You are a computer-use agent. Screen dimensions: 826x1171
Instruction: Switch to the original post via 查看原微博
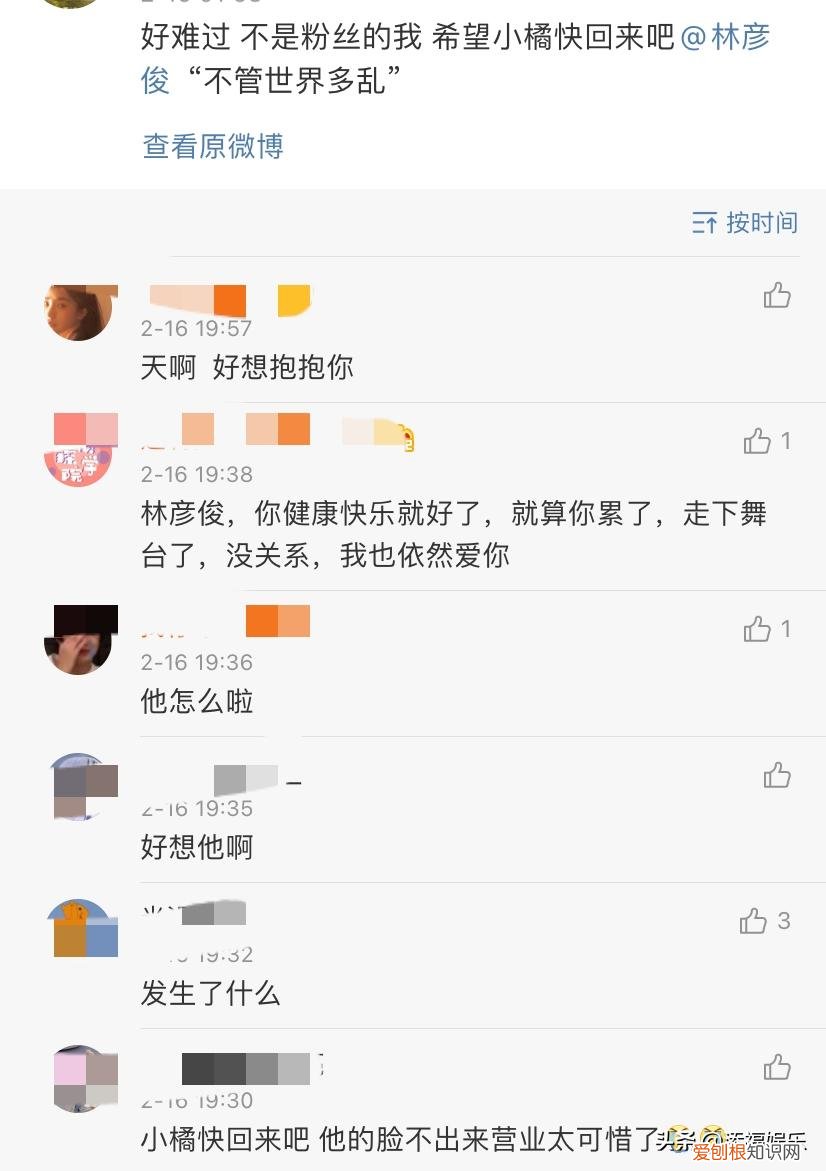pyautogui.click(x=211, y=146)
